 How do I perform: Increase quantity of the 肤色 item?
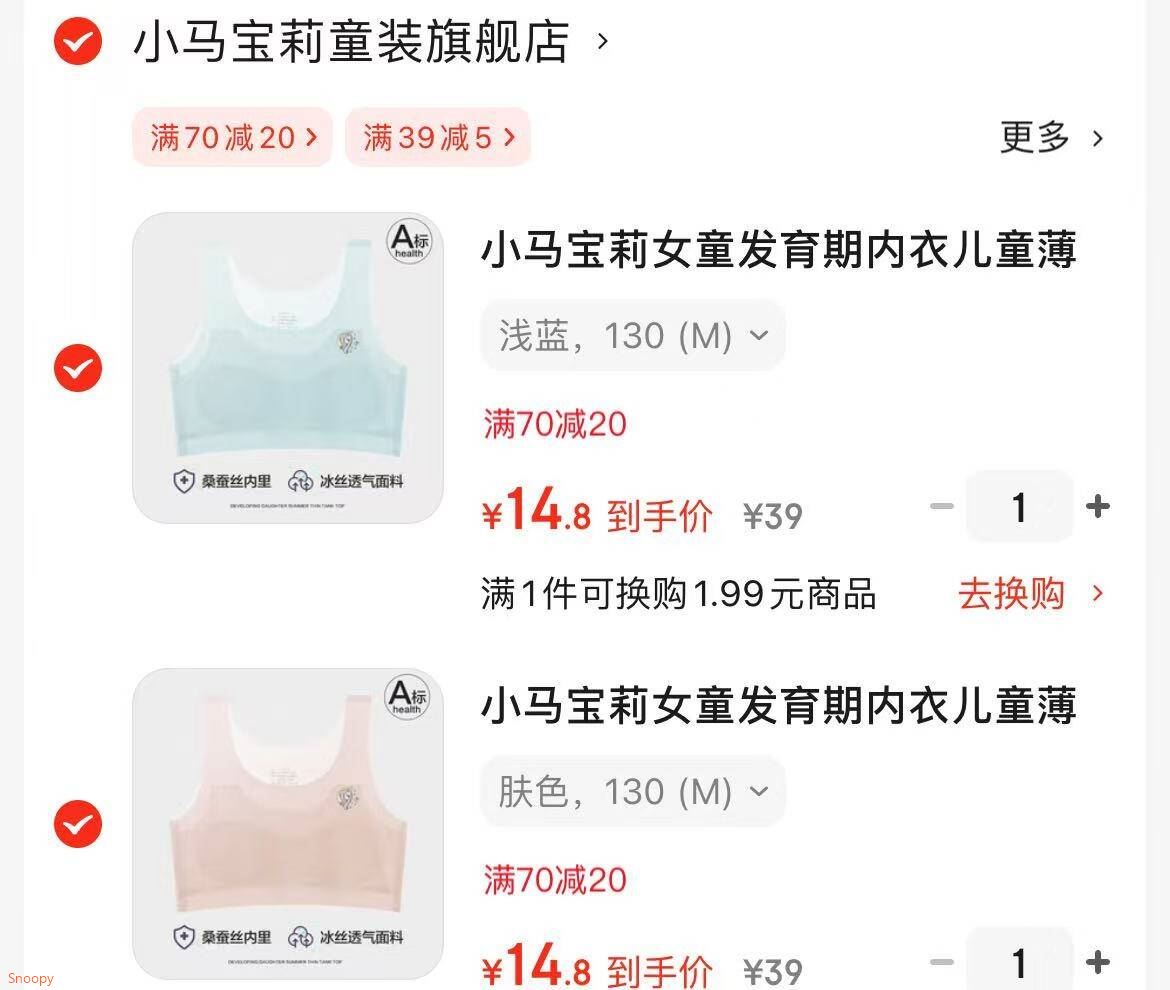[x=1098, y=962]
